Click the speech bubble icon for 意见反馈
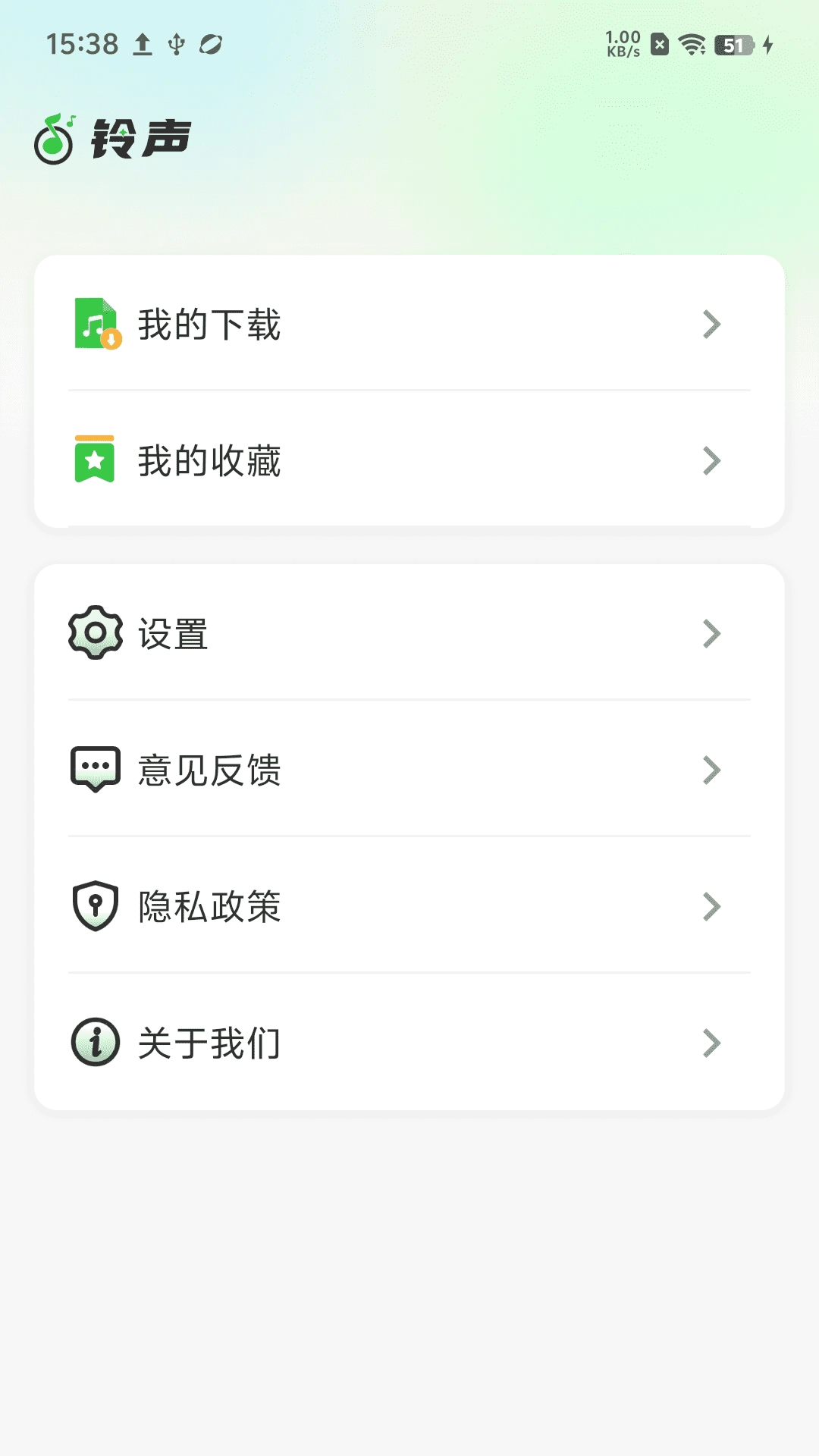The width and height of the screenshot is (819, 1456). 94,770
